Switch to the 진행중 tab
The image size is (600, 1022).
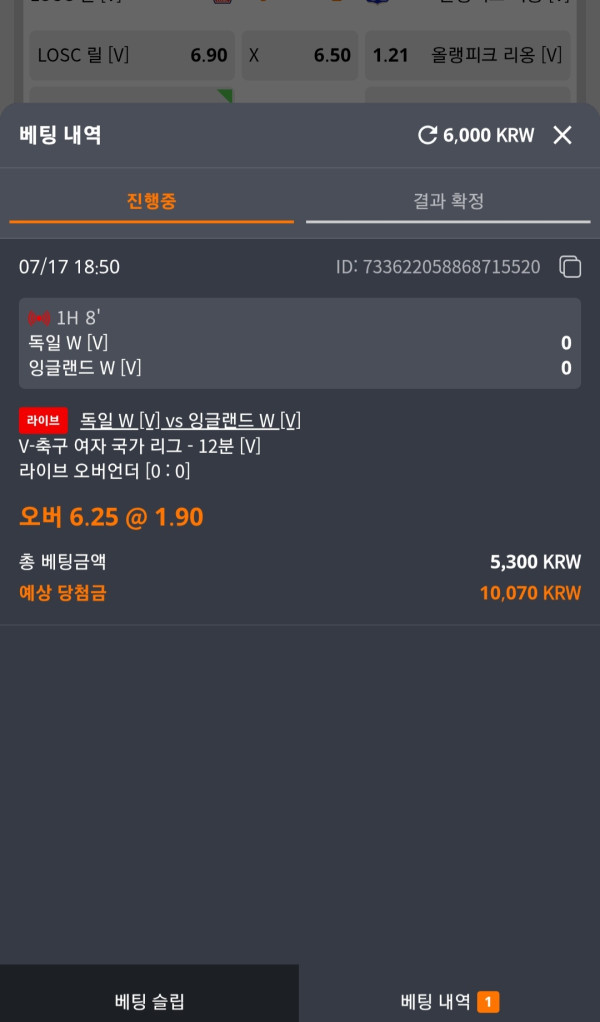[x=151, y=201]
